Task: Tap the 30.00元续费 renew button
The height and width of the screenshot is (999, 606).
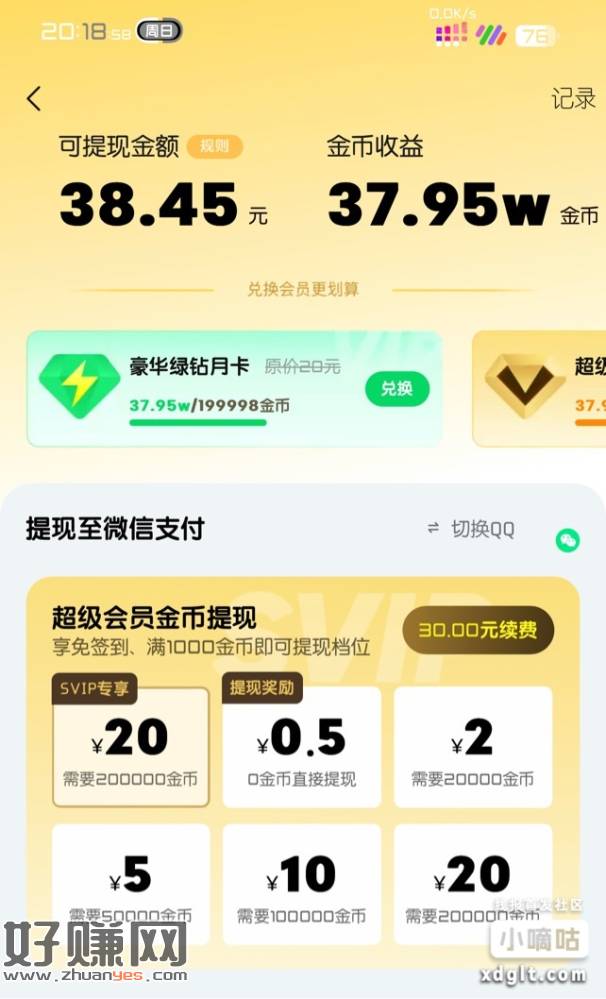Action: [478, 630]
